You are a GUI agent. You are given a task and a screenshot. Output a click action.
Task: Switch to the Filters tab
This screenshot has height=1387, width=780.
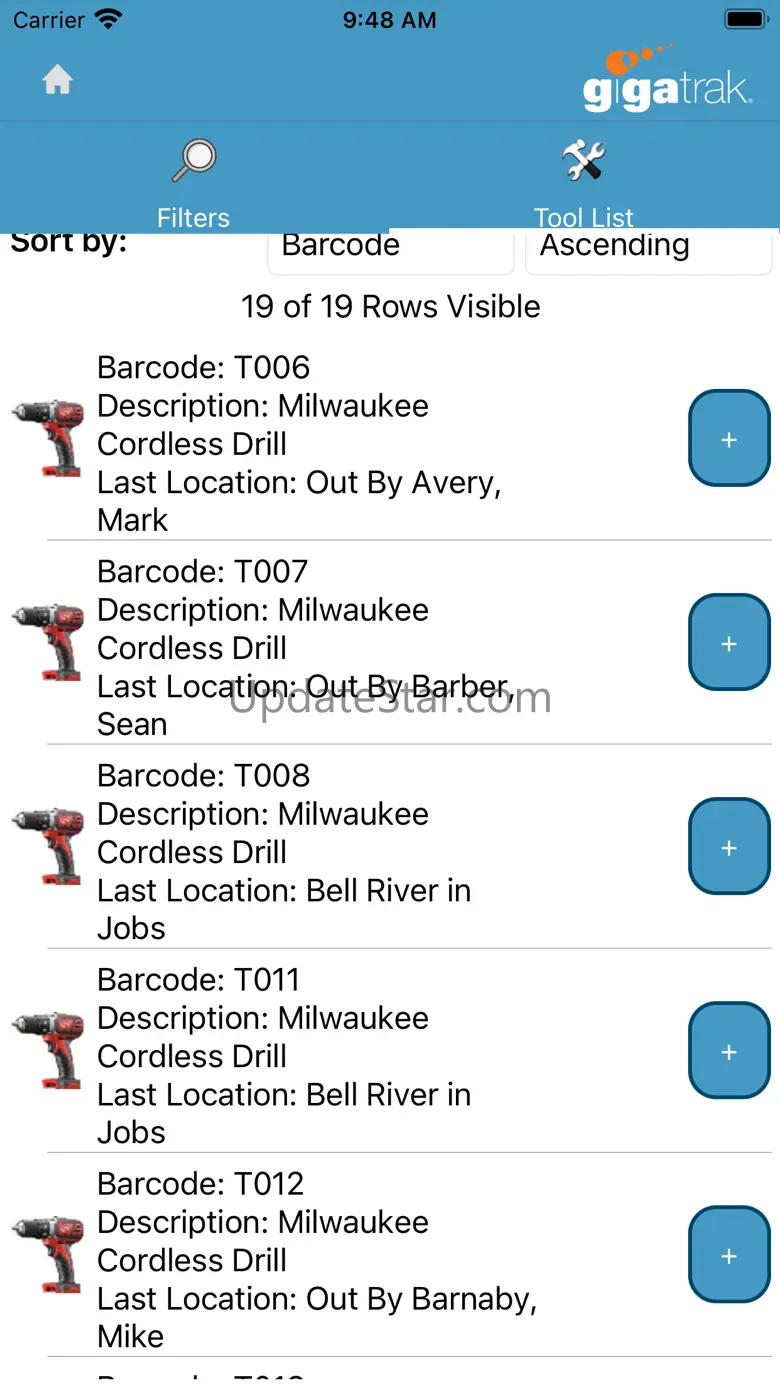click(x=194, y=180)
